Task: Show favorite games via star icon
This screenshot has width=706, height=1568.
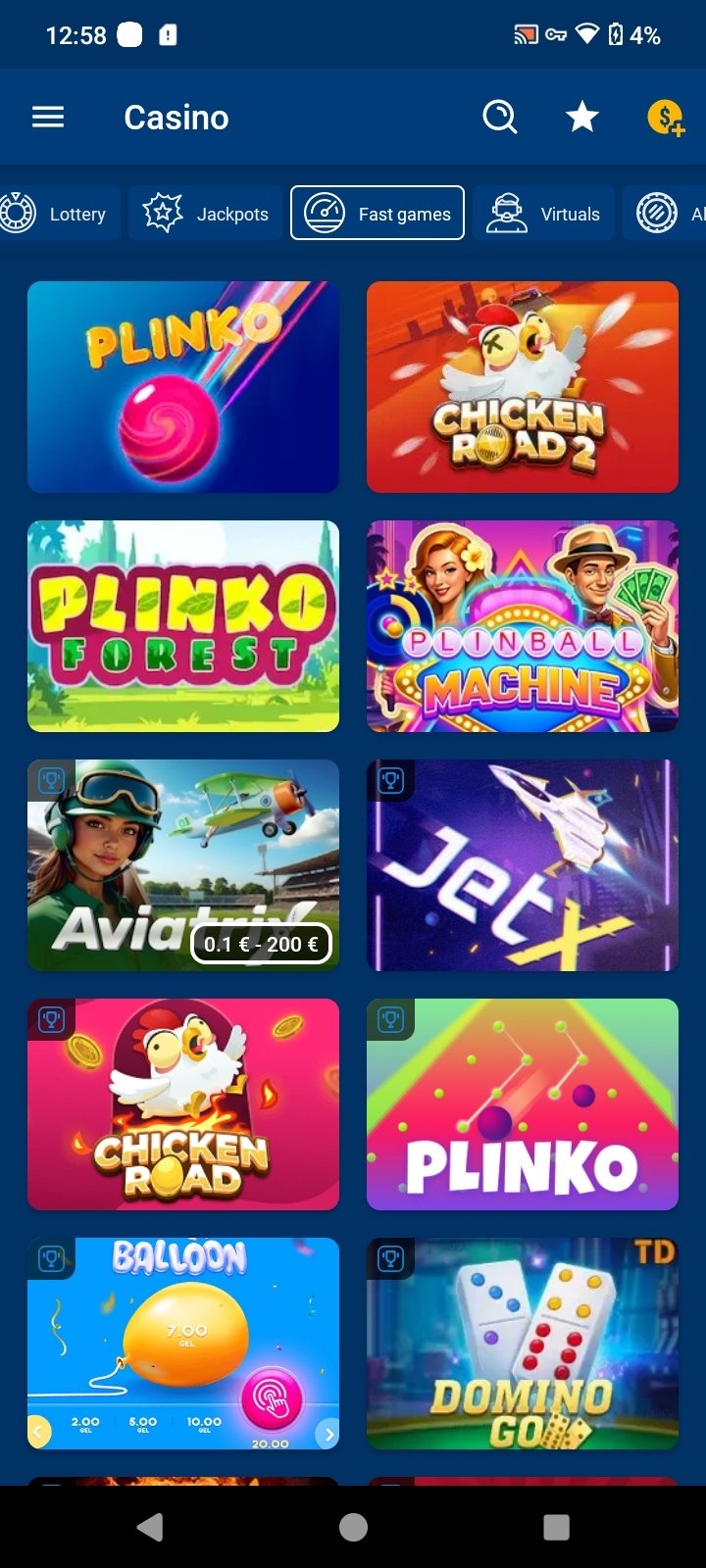Action: (x=582, y=118)
